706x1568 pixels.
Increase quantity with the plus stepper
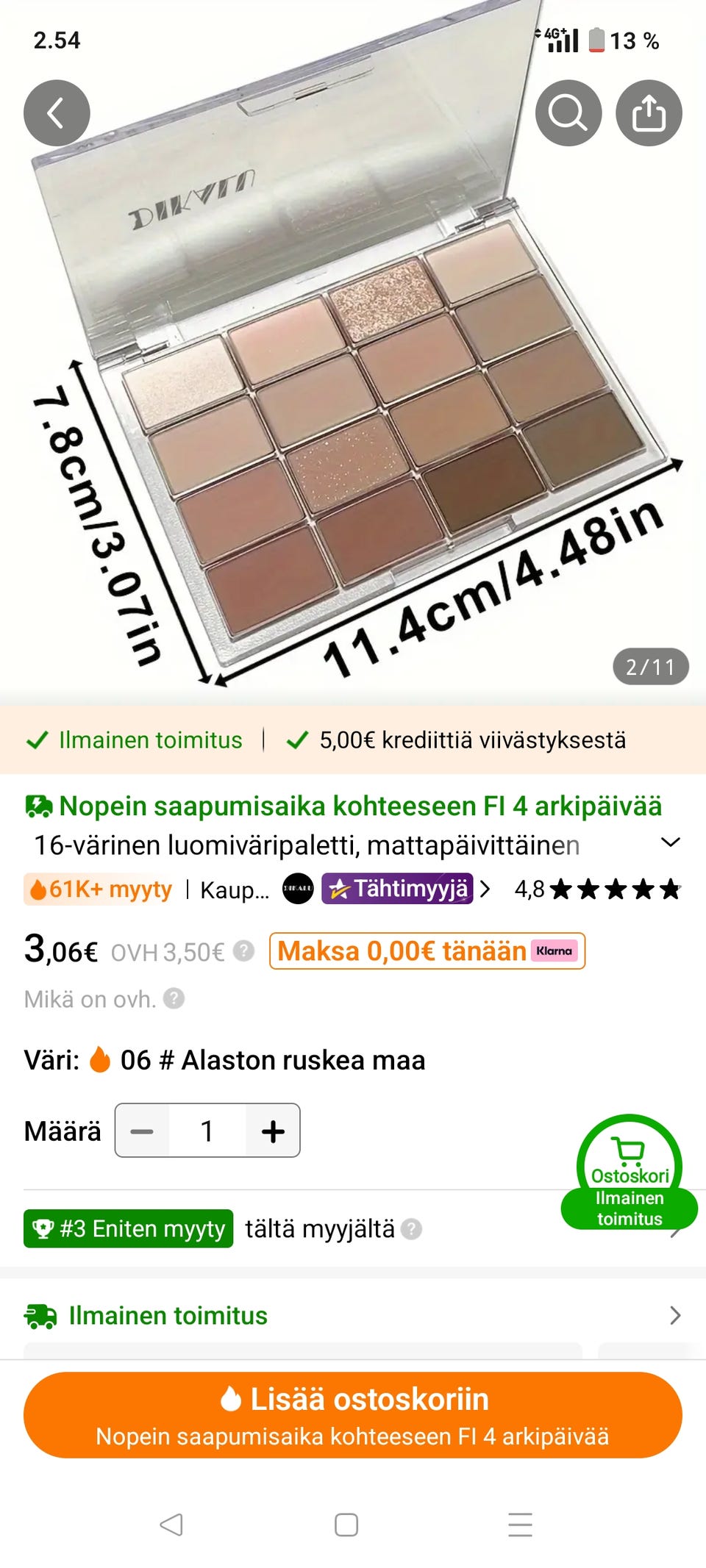click(x=272, y=1130)
